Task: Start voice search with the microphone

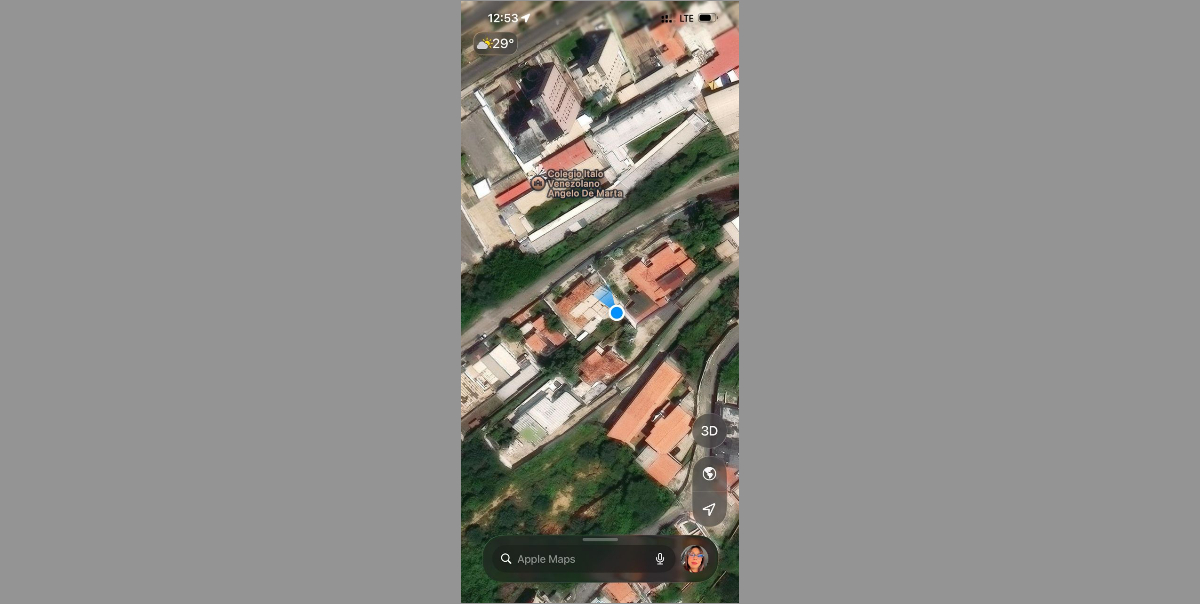Action: pos(660,559)
